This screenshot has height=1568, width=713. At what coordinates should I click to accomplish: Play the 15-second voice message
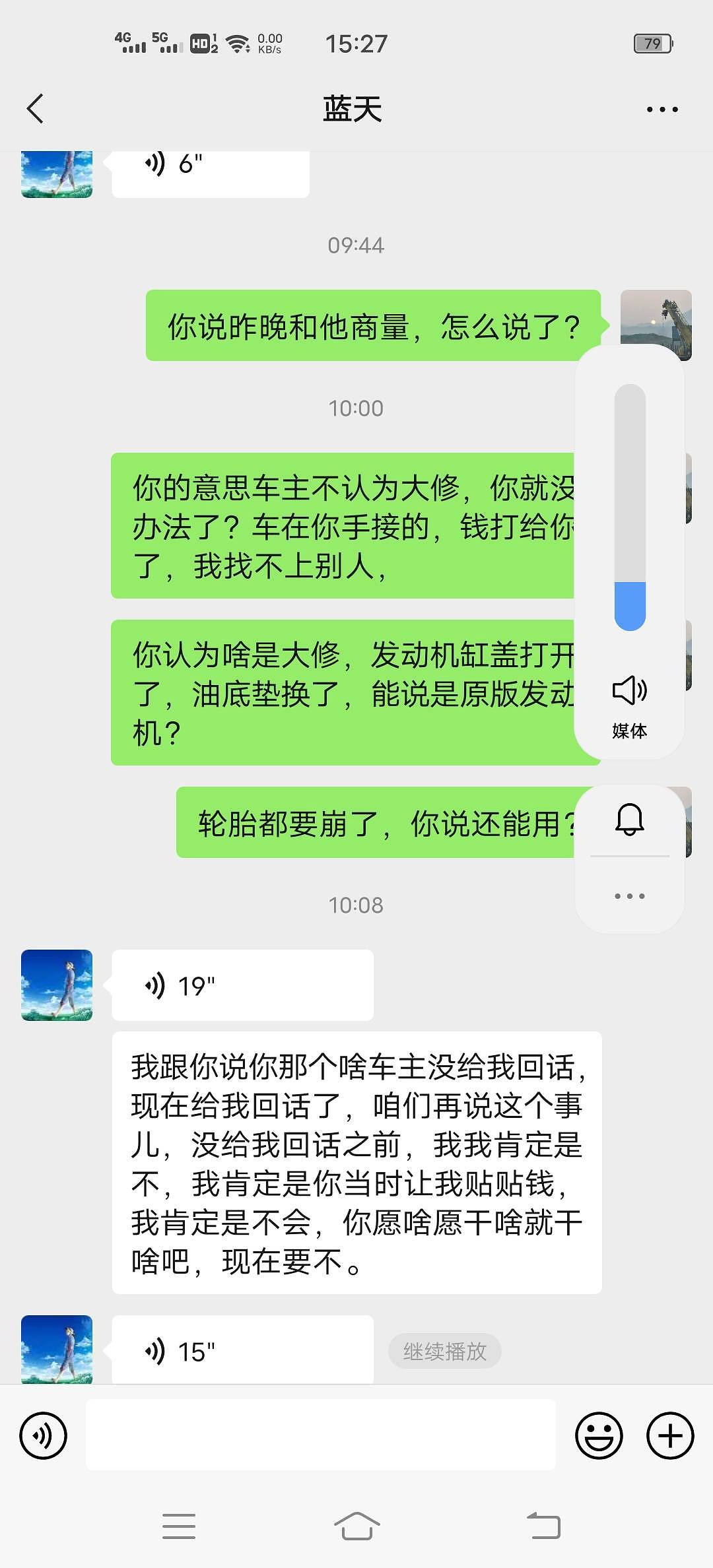(242, 1350)
